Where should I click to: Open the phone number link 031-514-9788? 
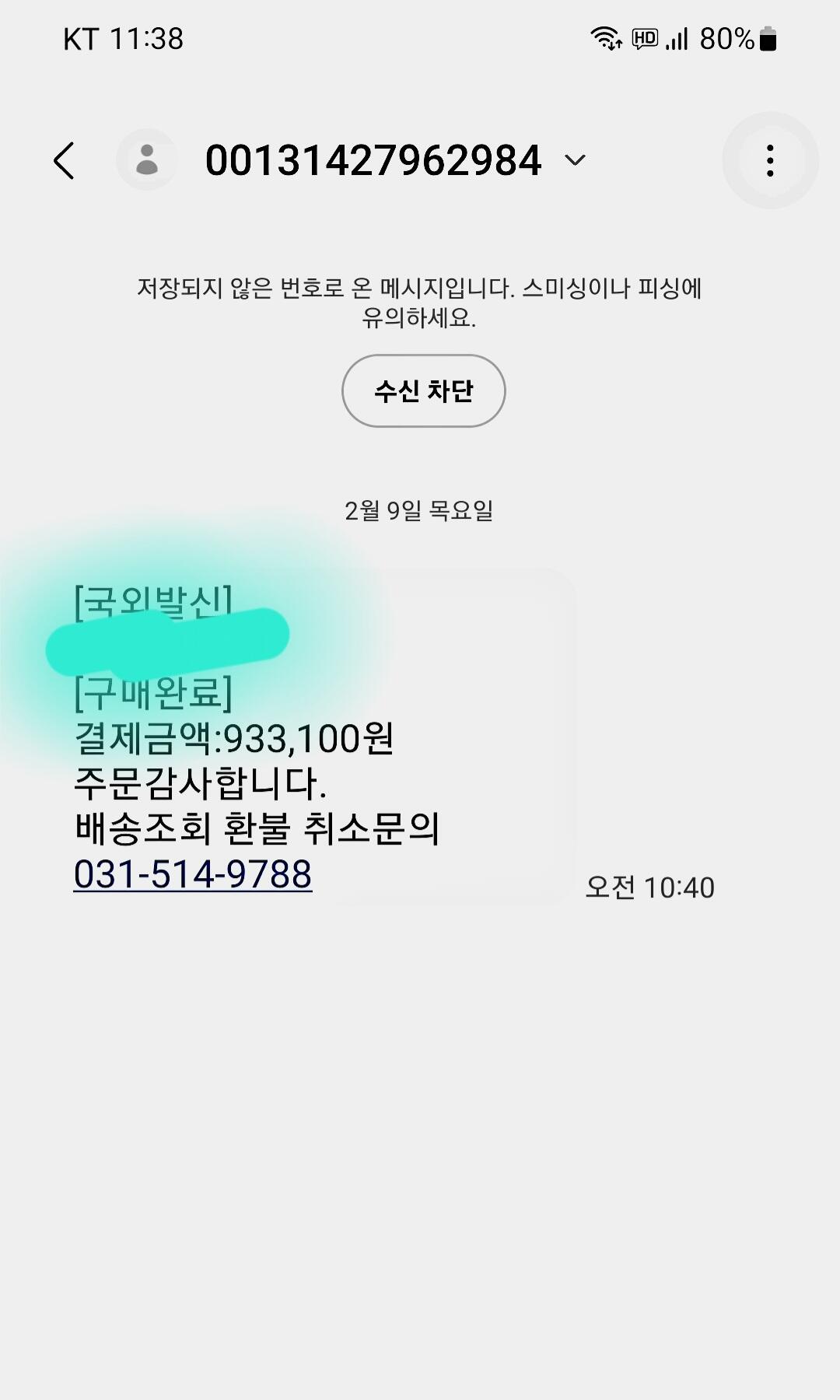pos(193,874)
